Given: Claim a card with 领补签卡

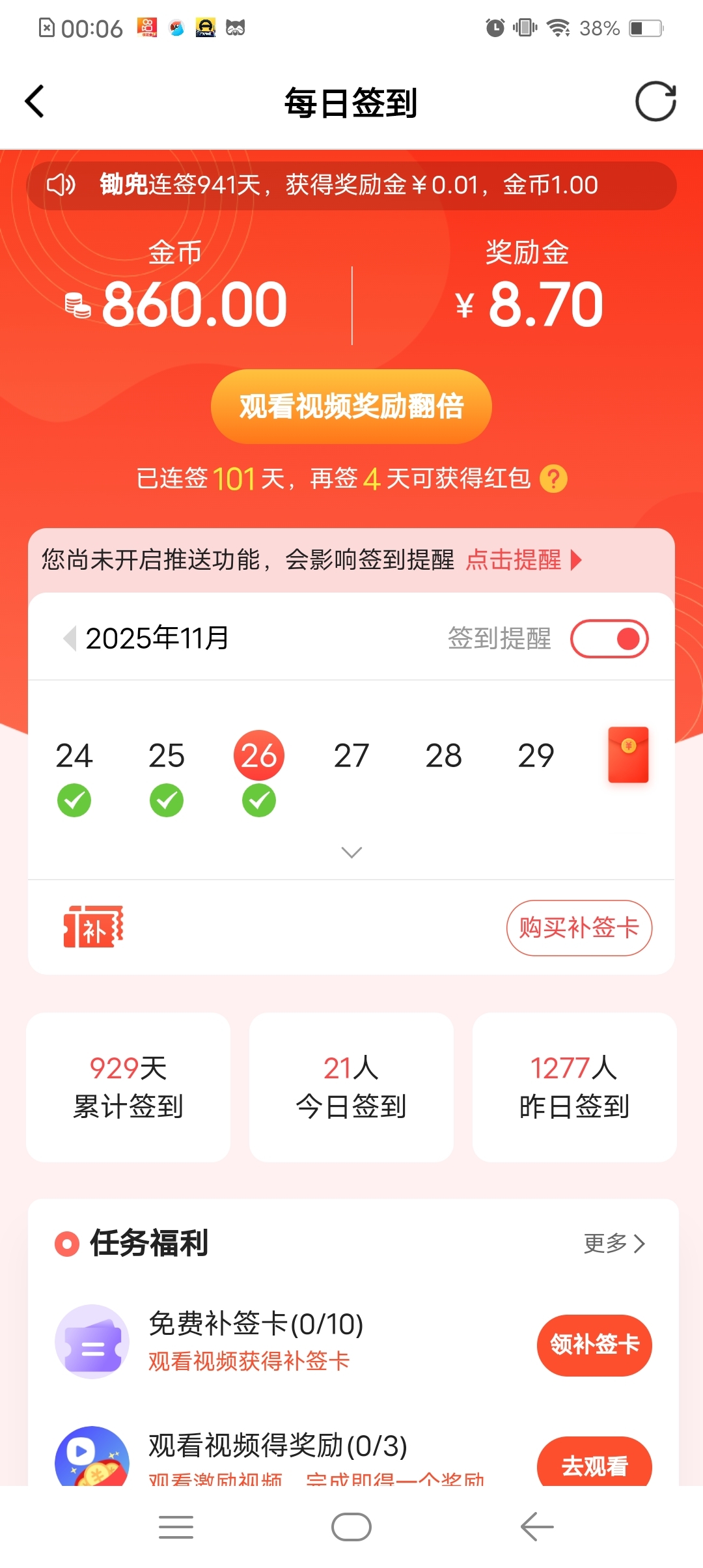Looking at the screenshot, I should click(x=594, y=1345).
